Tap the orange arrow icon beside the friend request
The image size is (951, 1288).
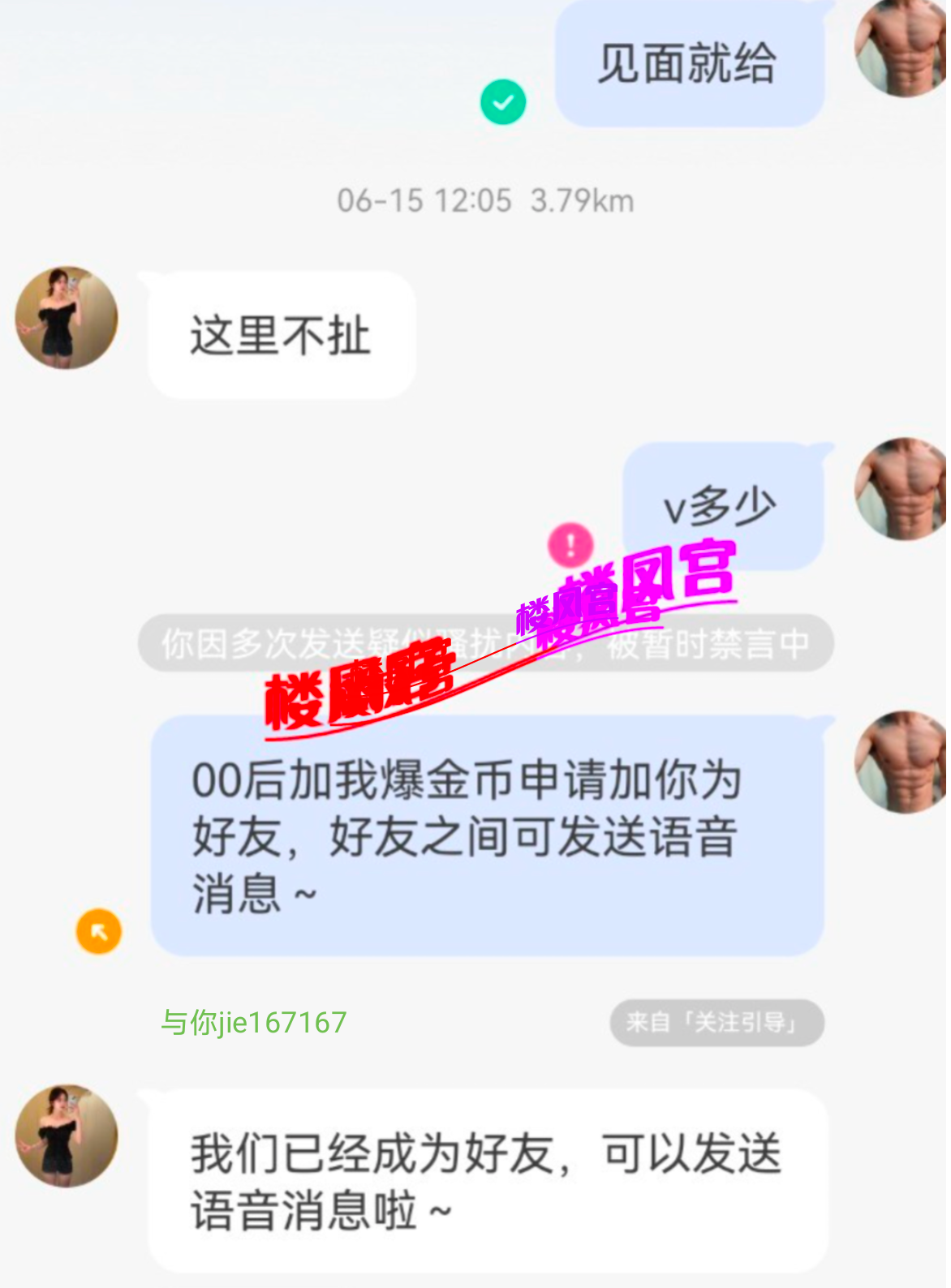(99, 931)
